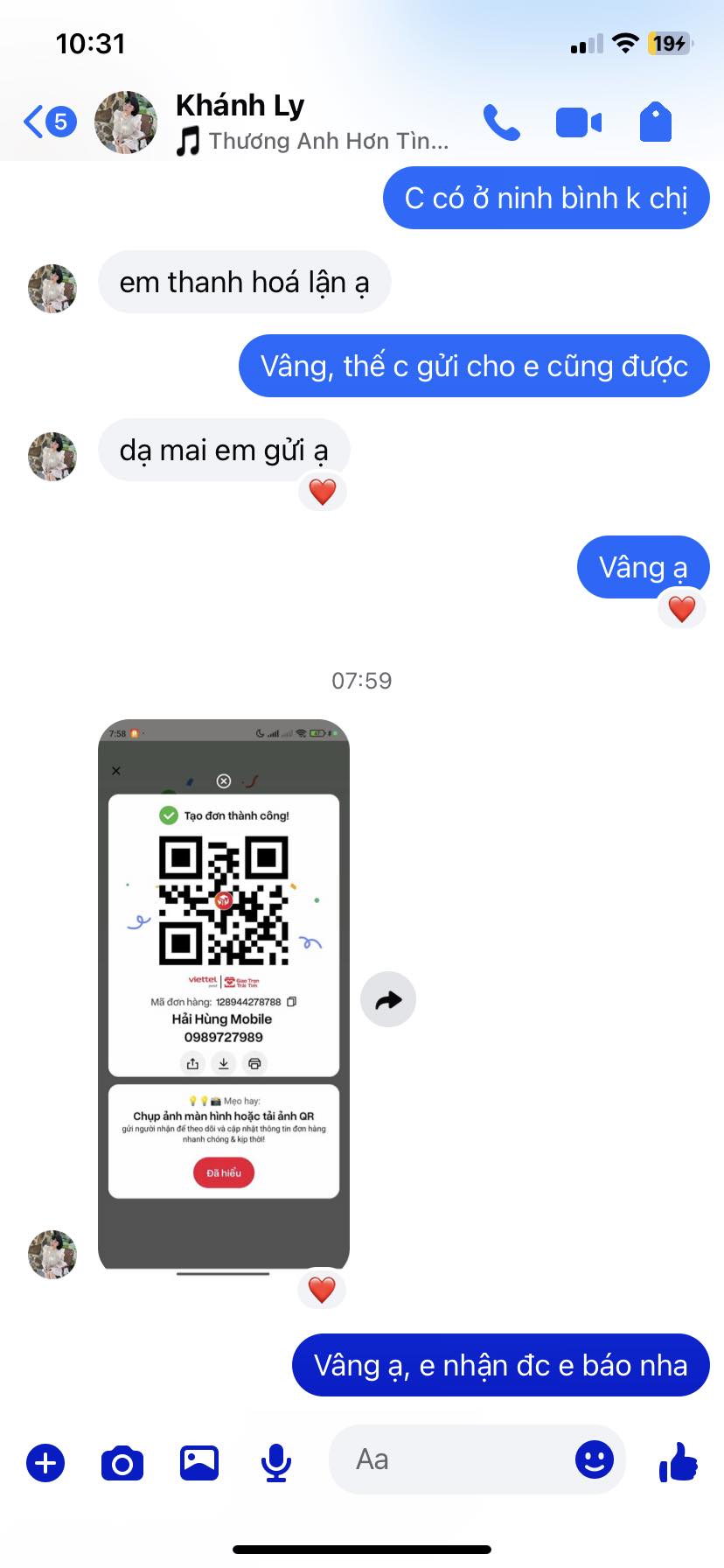This screenshot has width=724, height=1568.
Task: Open the shared order QR screenshot
Action: coord(224,994)
